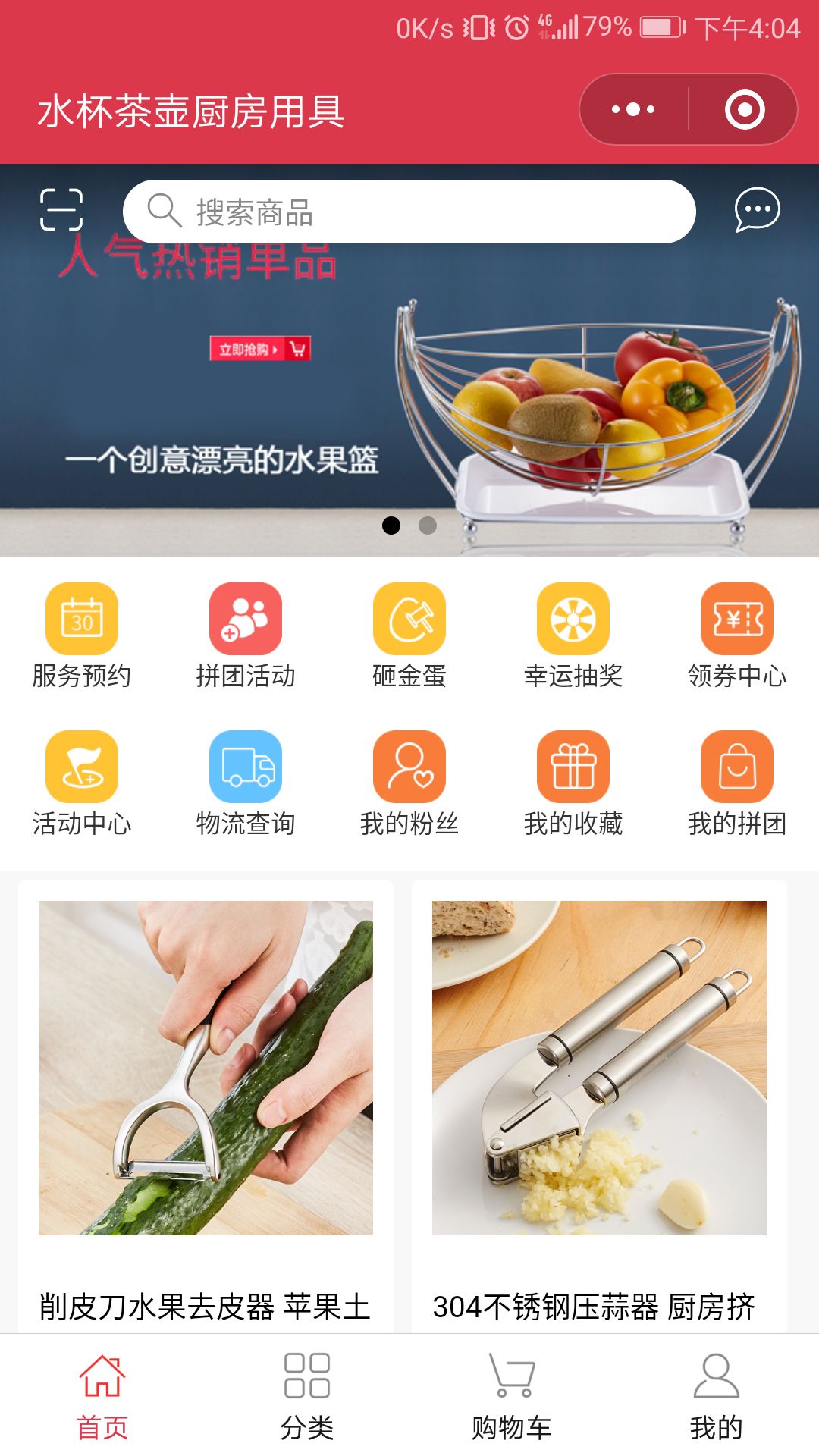View 我的粉丝
The width and height of the screenshot is (819, 1456).
tap(409, 783)
